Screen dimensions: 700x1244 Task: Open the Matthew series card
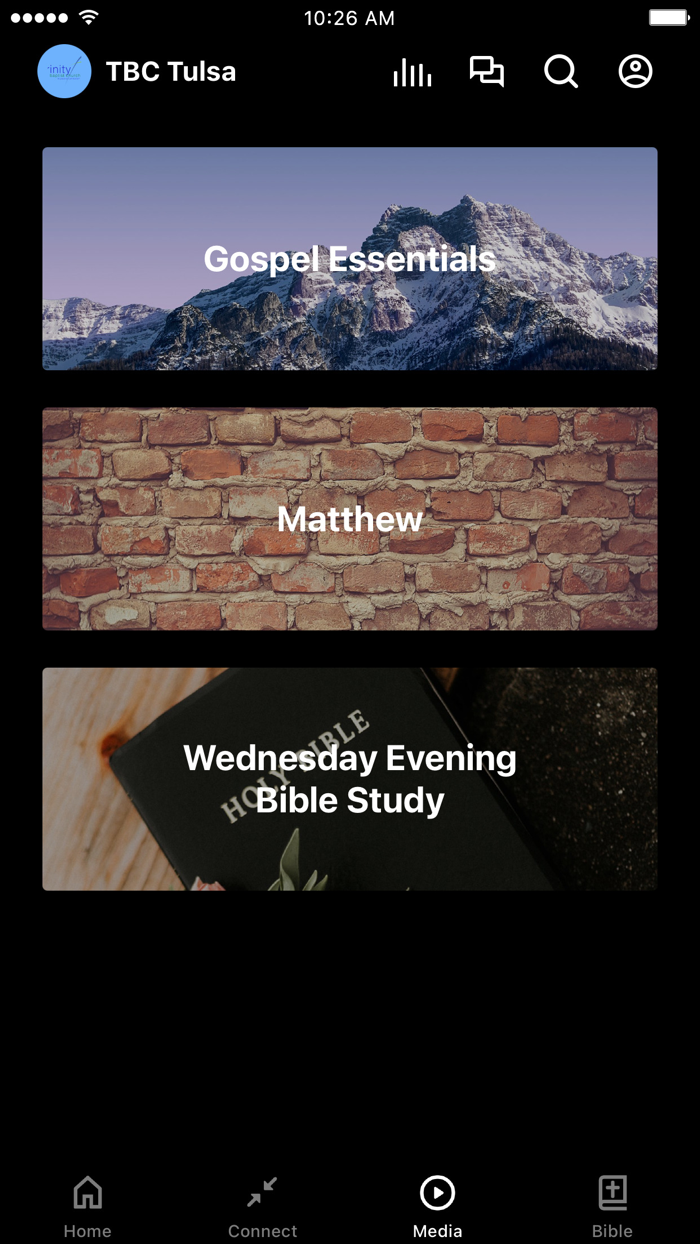point(350,519)
